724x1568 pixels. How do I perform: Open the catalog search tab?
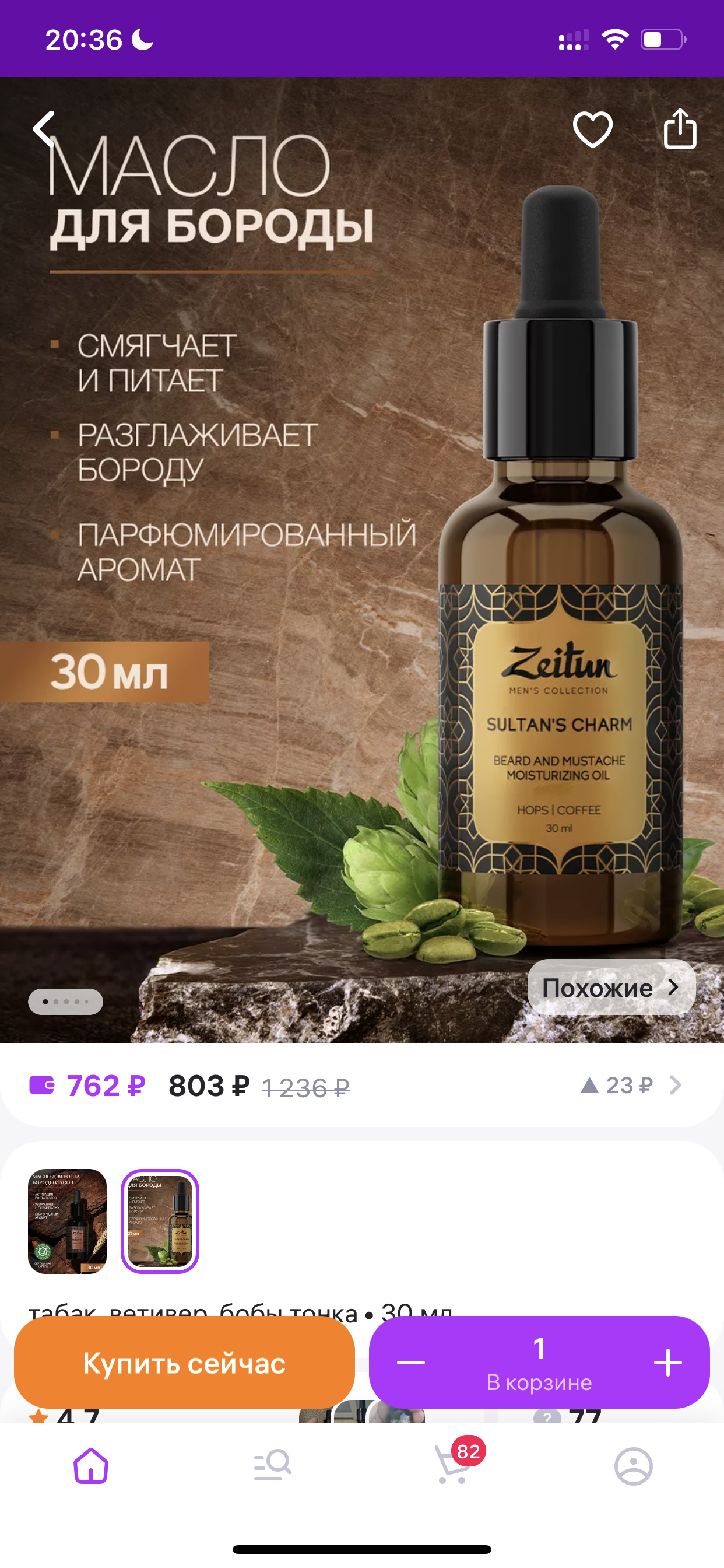pos(272,1465)
